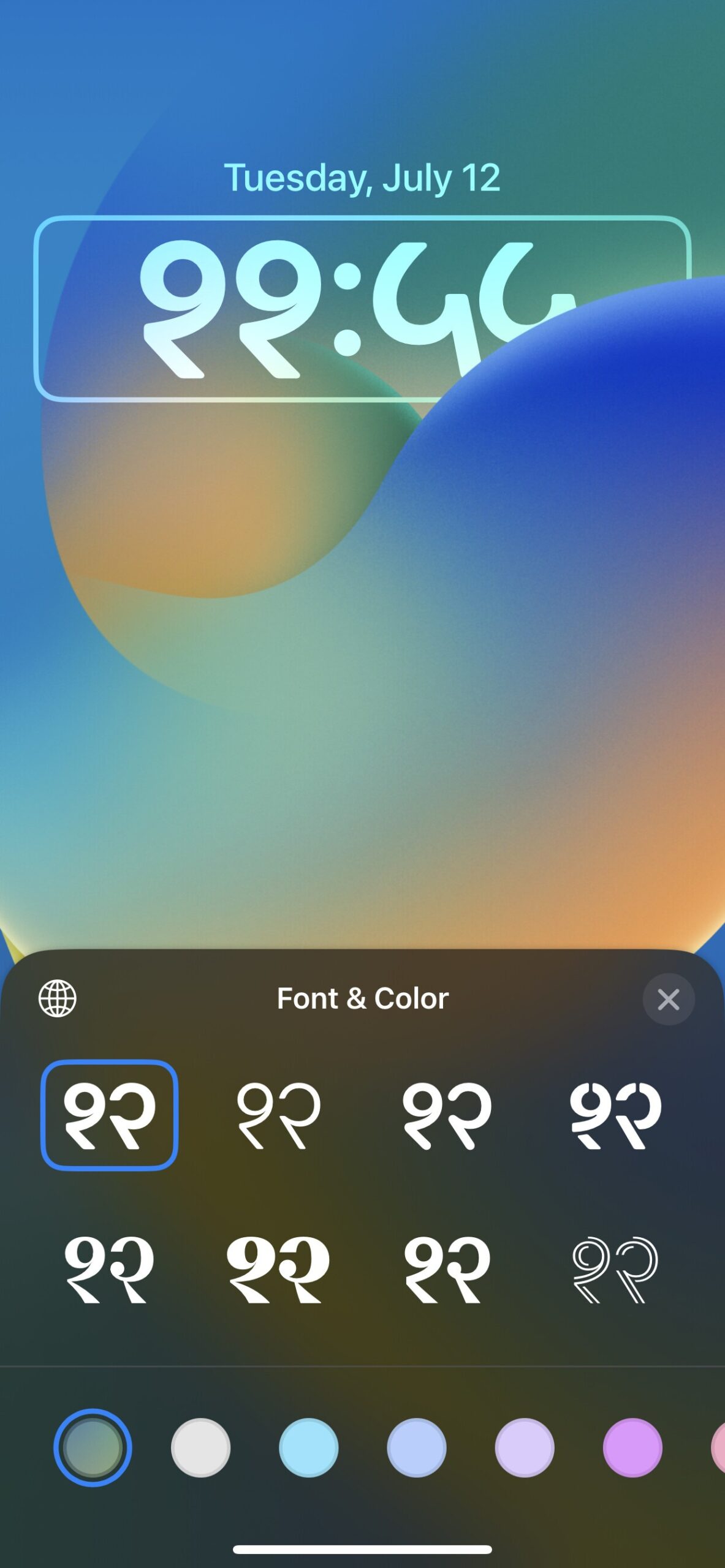Select the thin light clock font
The image size is (725, 1568).
point(279,1115)
